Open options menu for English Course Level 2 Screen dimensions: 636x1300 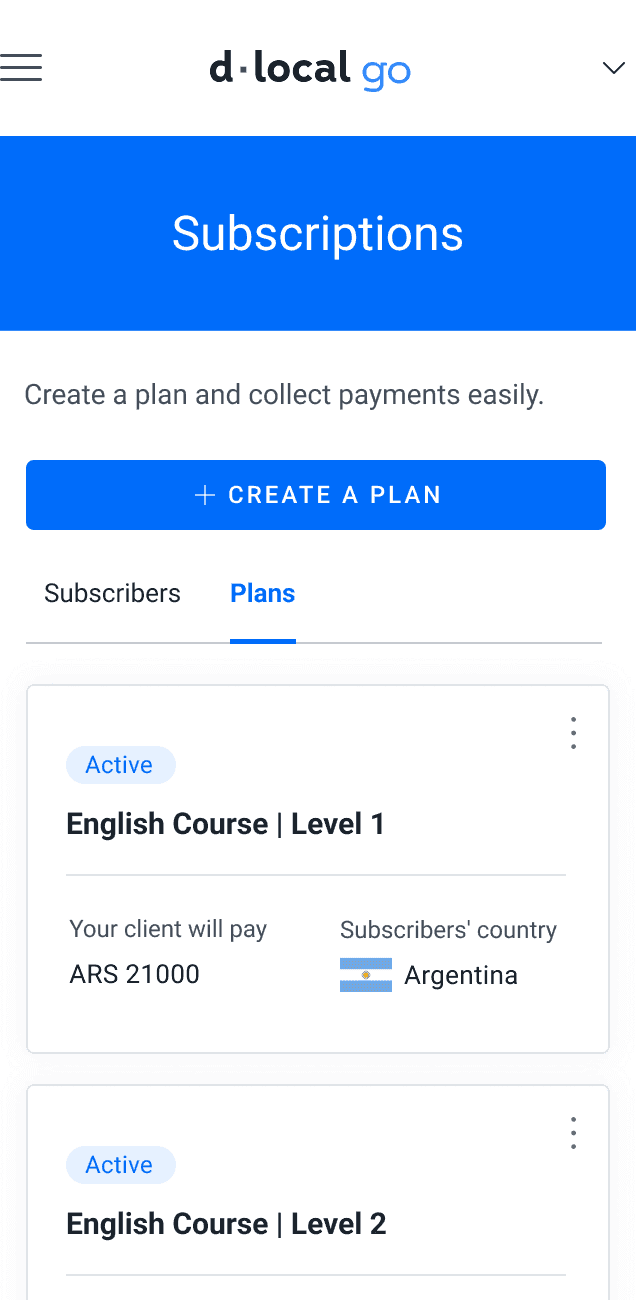coord(573,1133)
